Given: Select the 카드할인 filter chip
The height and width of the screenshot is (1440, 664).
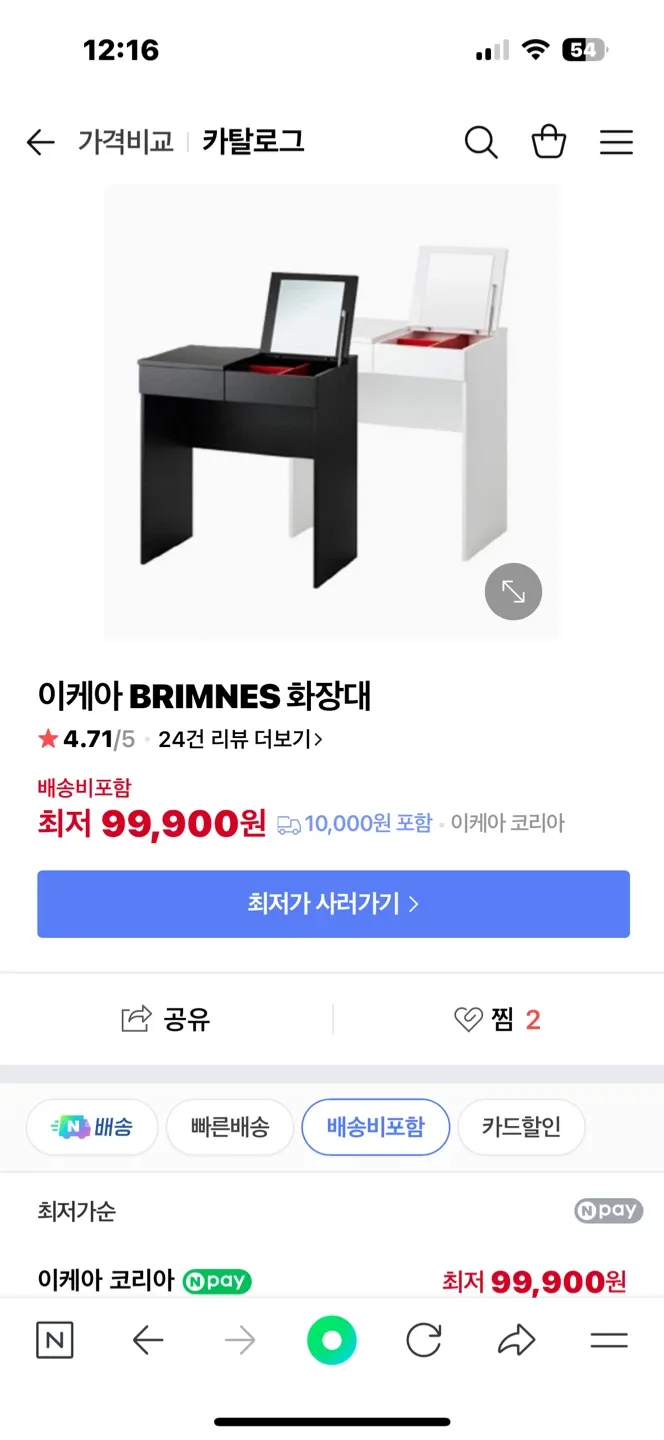Looking at the screenshot, I should pyautogui.click(x=521, y=1127).
